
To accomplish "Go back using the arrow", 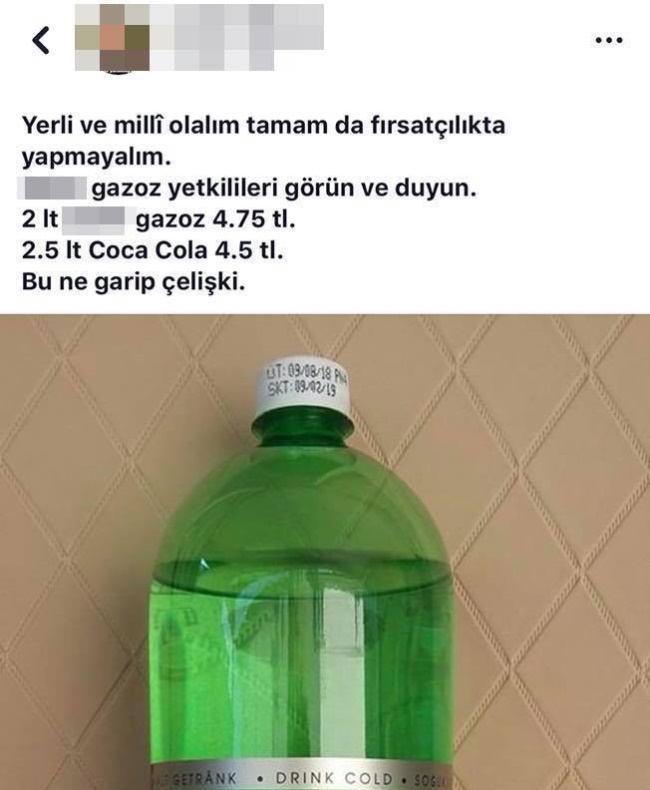I will 40,40.
